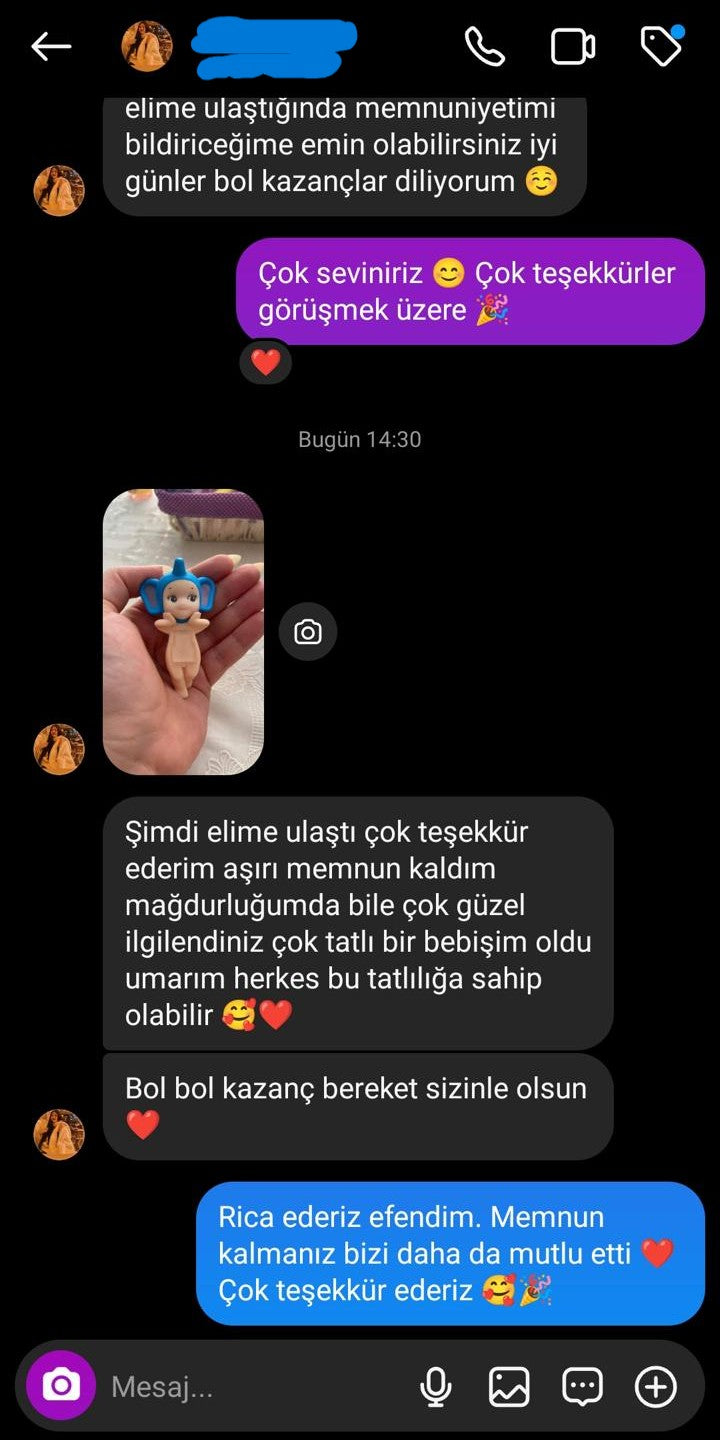Open the plus more options button

coord(656,1387)
